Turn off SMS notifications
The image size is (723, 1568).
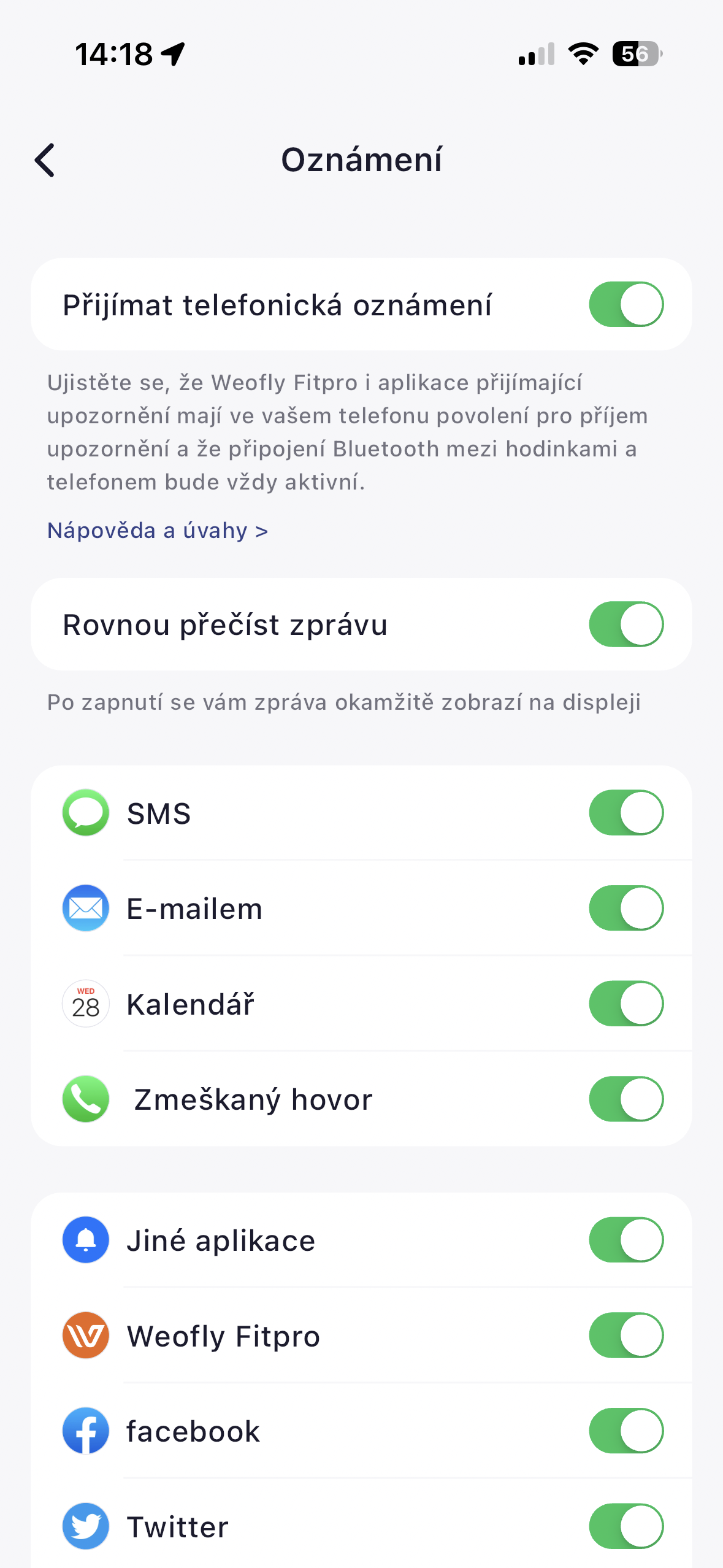tap(625, 813)
